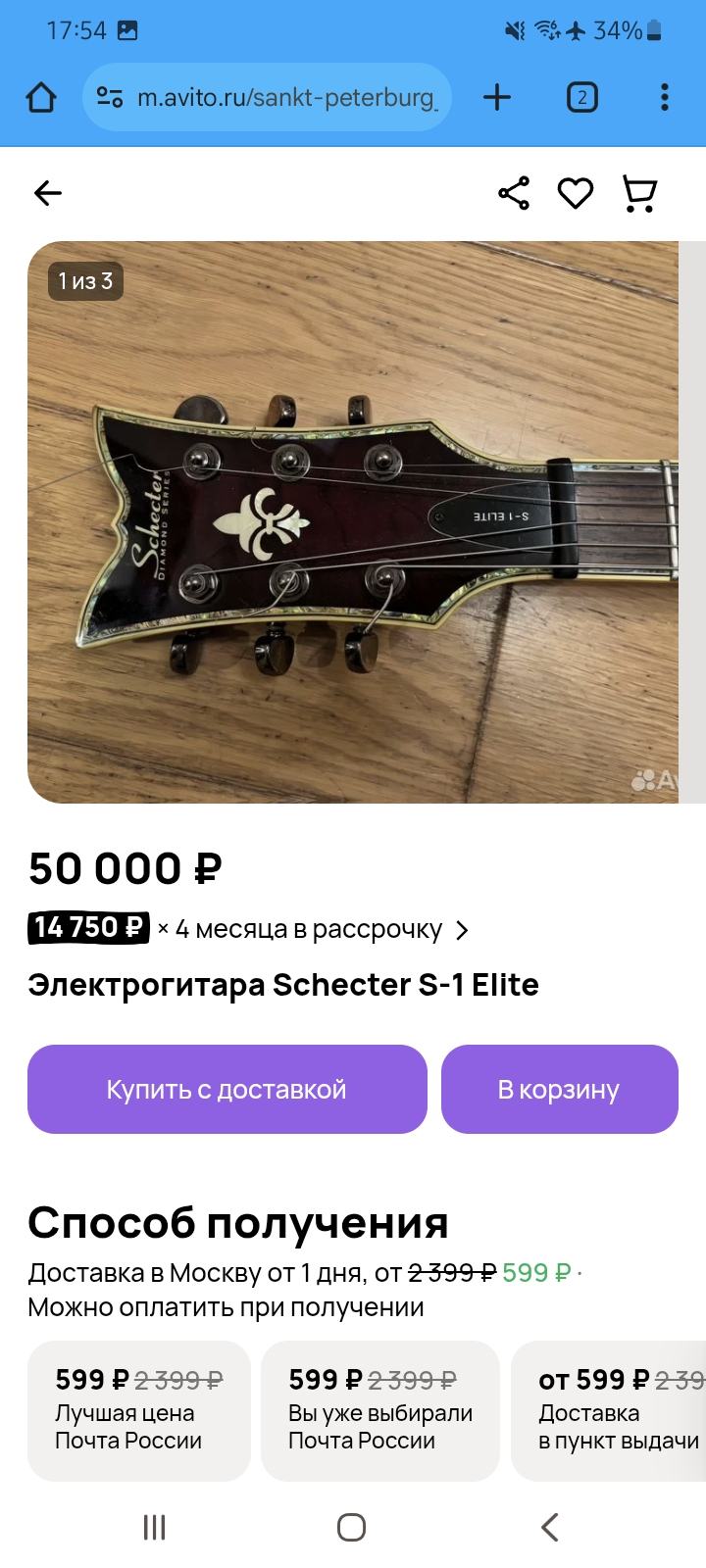
Task: Open the browser home page
Action: tap(41, 97)
